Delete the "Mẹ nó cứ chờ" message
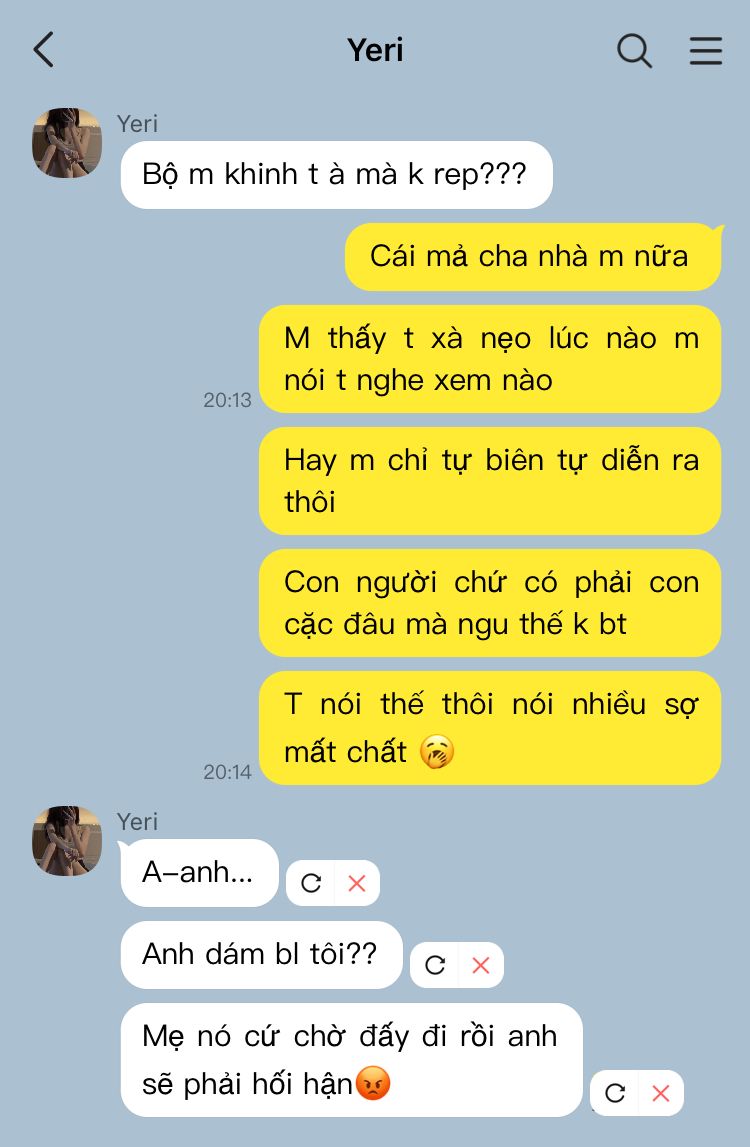The image size is (750, 1147). [661, 1093]
